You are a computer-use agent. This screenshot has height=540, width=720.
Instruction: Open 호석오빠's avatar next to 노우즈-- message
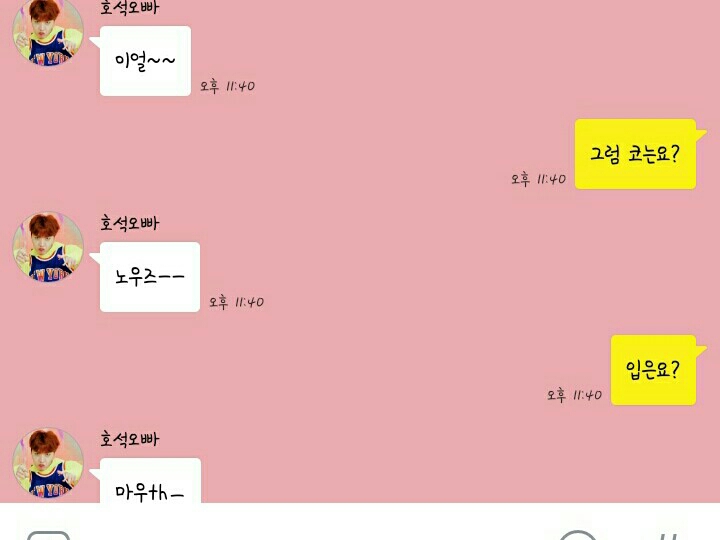pyautogui.click(x=47, y=247)
